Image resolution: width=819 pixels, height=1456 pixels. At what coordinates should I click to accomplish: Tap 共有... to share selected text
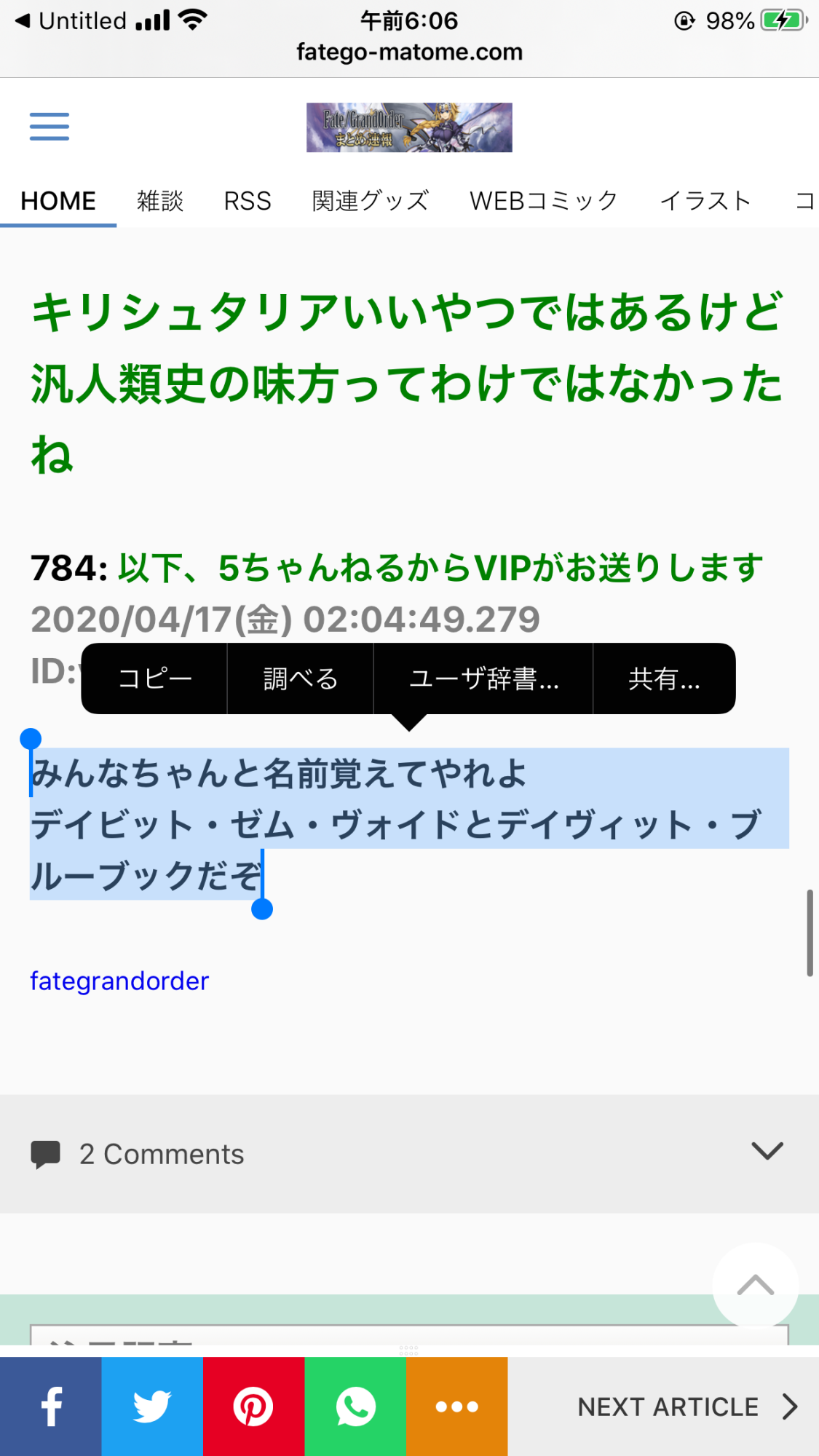[664, 678]
